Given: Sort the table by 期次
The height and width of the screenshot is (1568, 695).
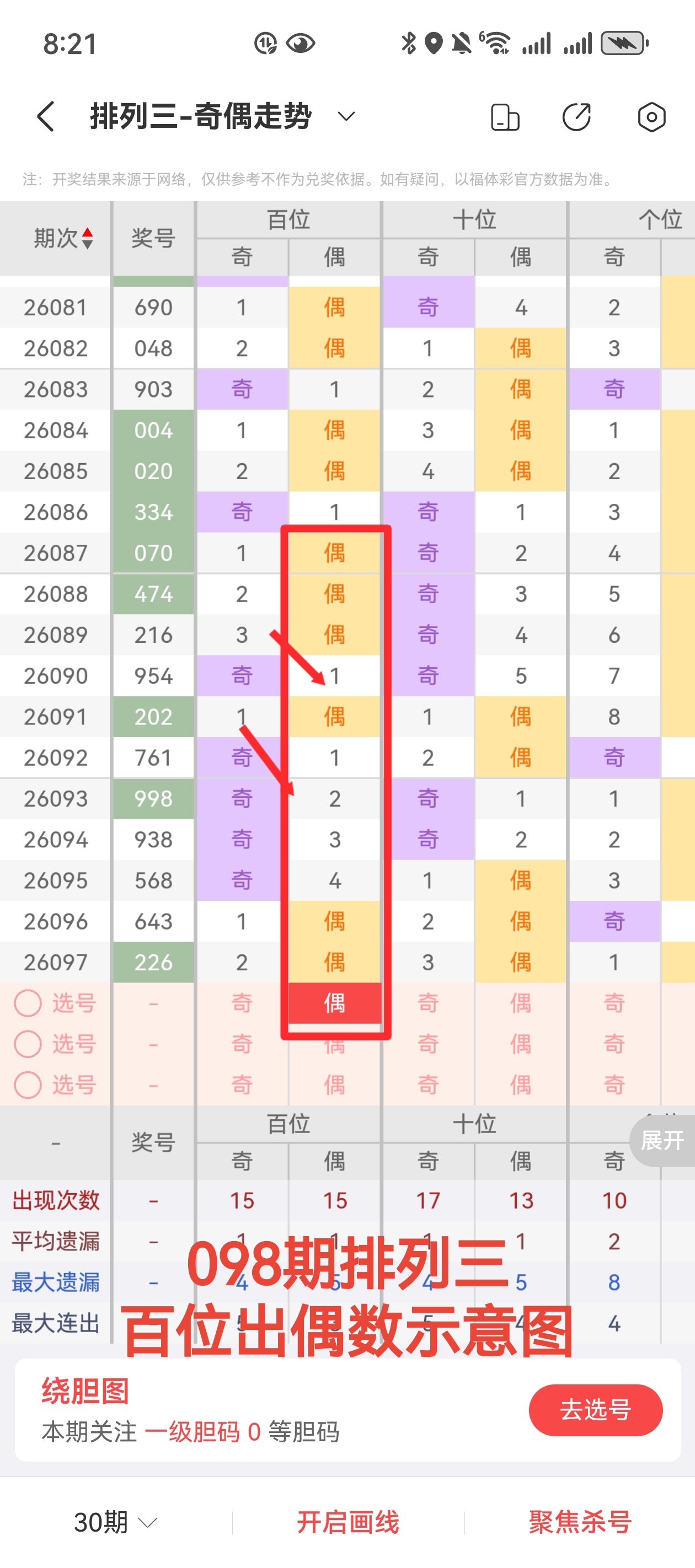Looking at the screenshot, I should click(63, 238).
